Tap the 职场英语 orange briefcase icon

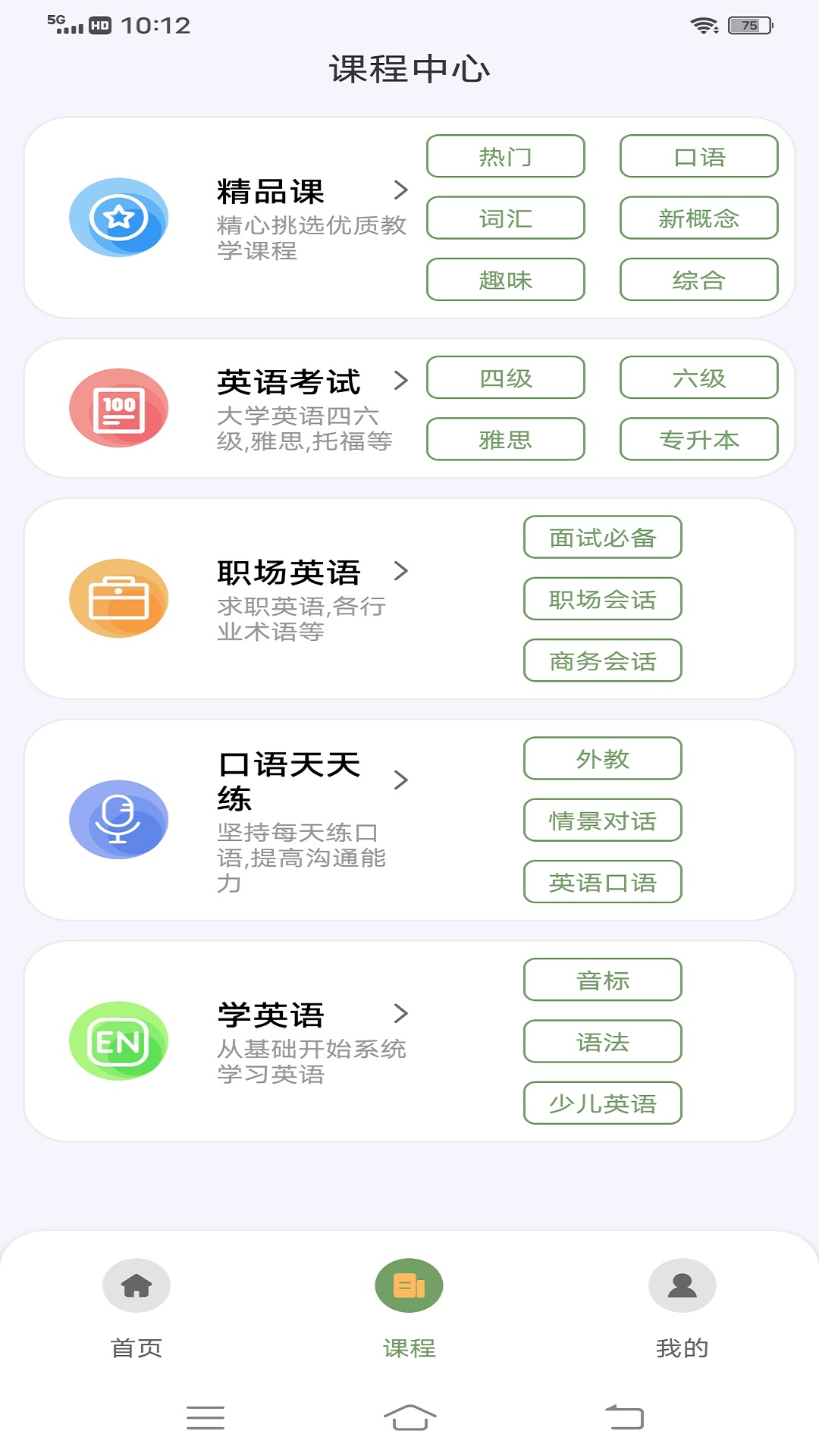point(118,598)
